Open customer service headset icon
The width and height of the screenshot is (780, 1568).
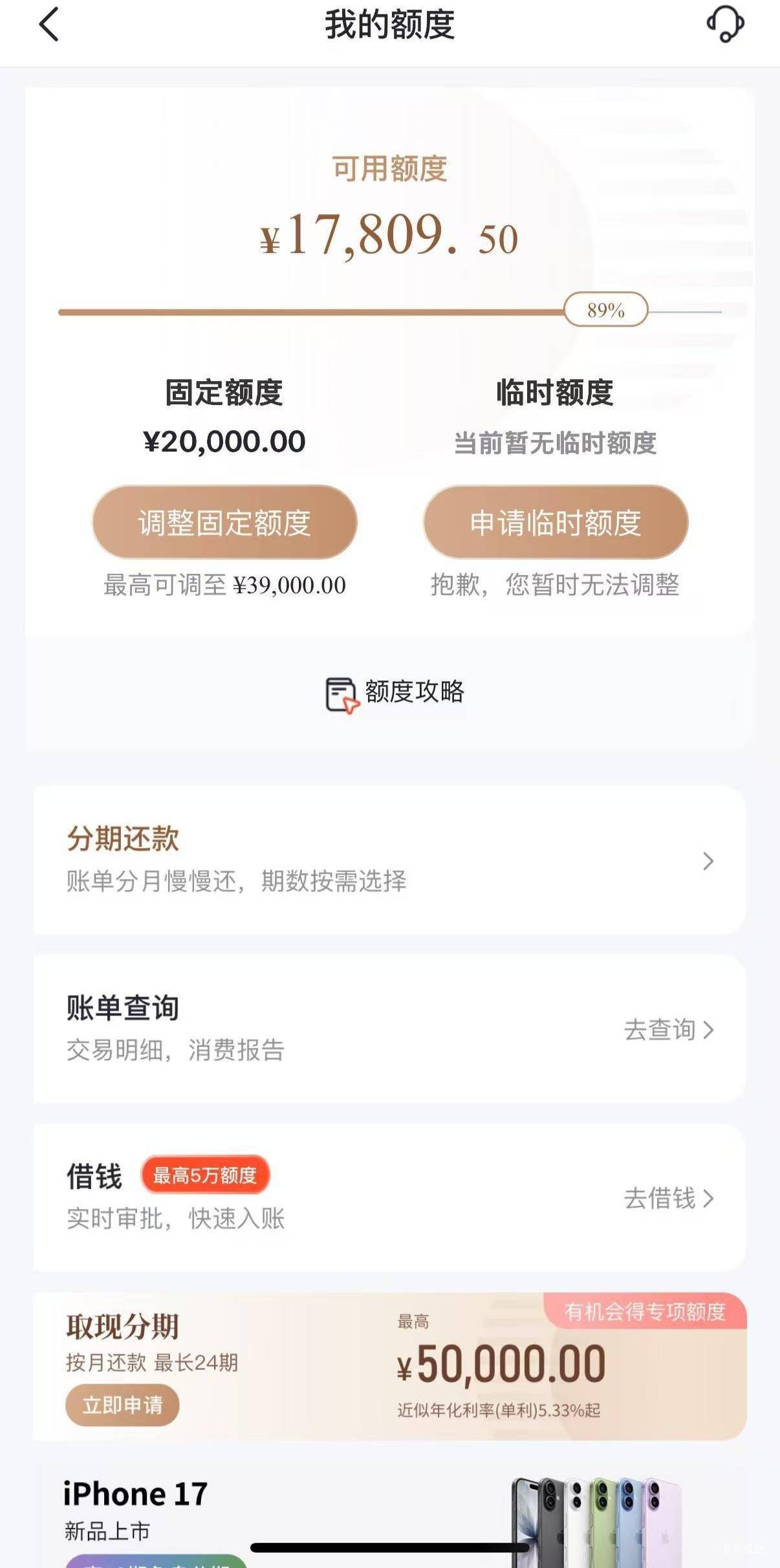[x=724, y=25]
